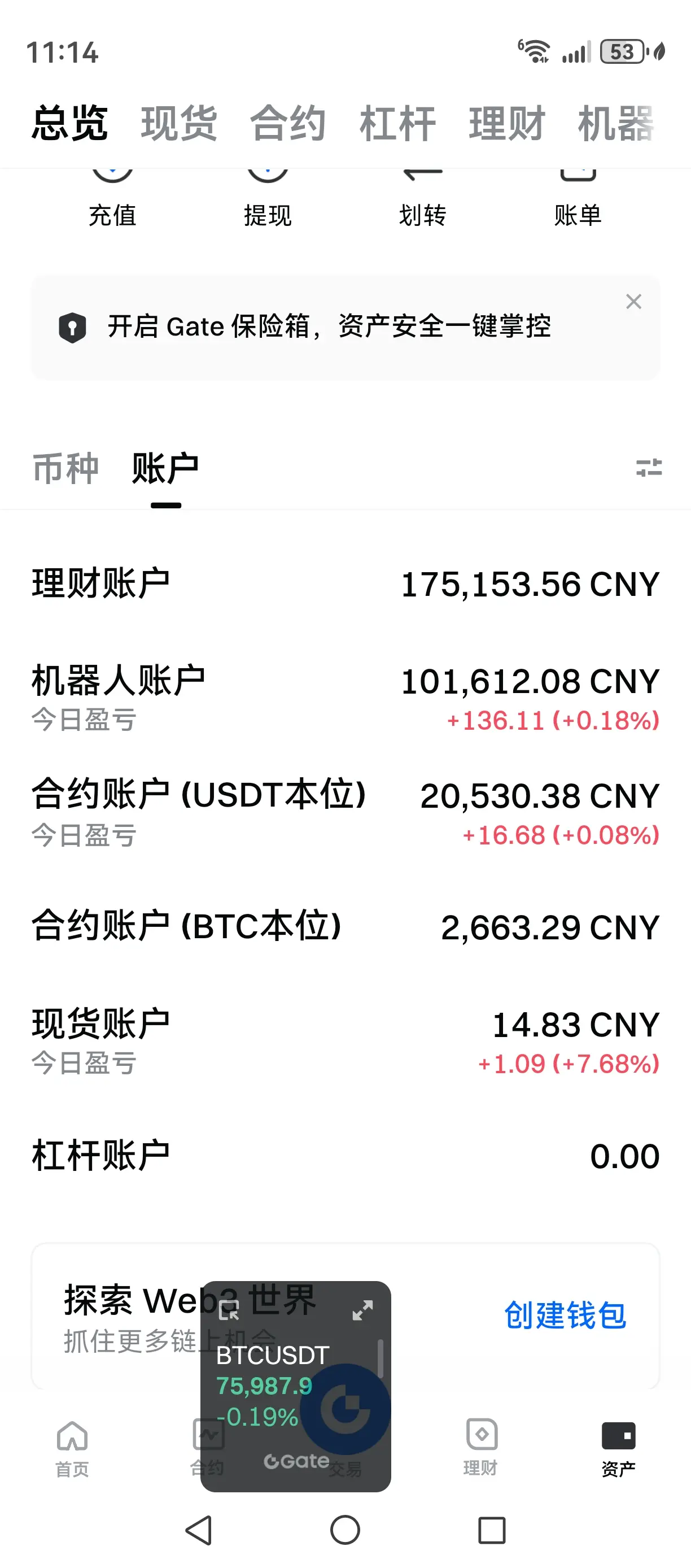This screenshot has width=691, height=1568.
Task: Open 账单 bills
Action: 578,201
